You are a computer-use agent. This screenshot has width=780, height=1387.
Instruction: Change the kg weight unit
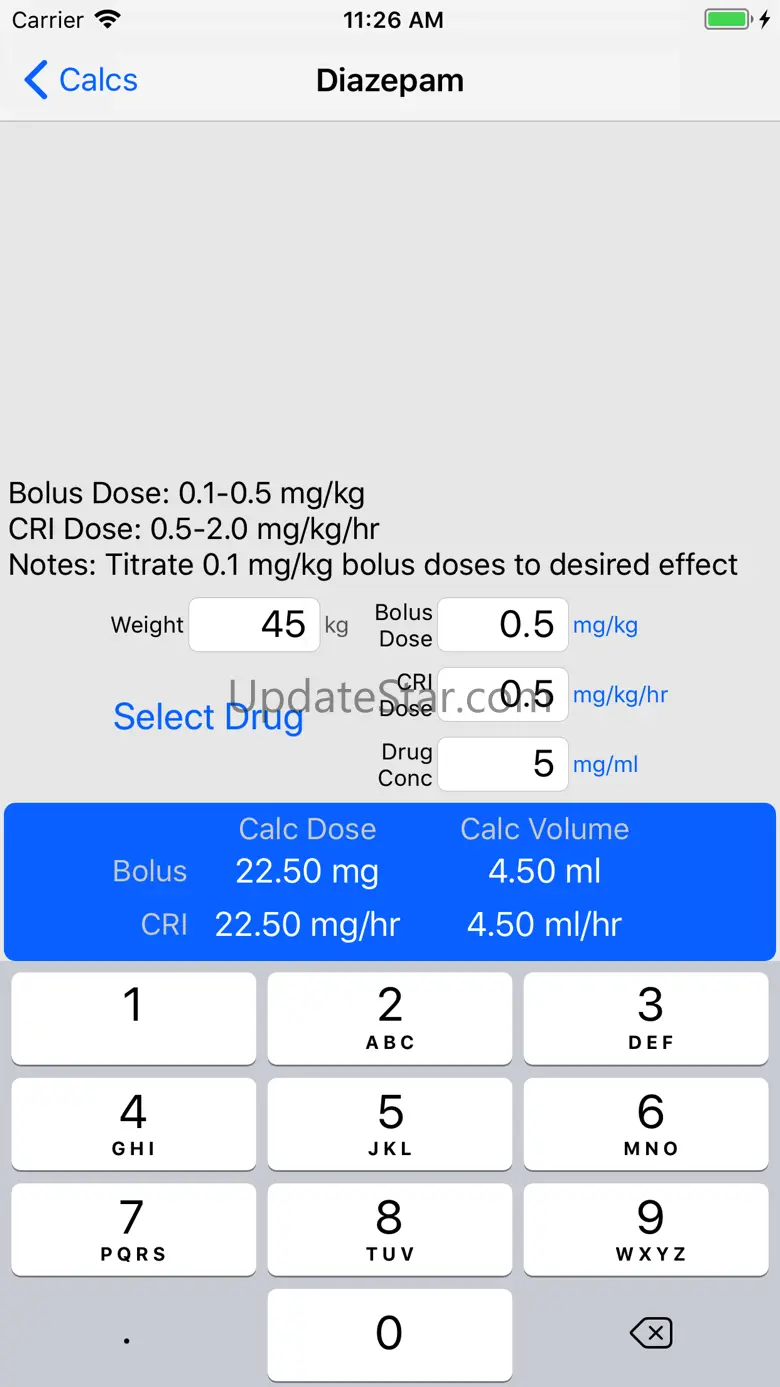337,626
